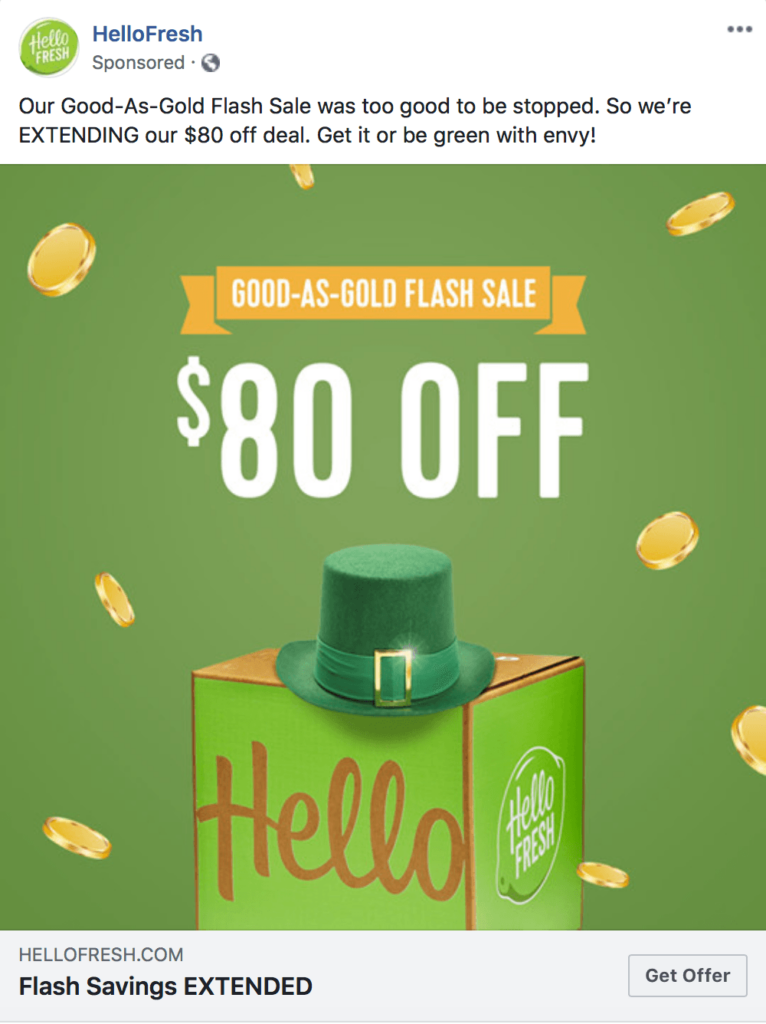Tap the Get Offer button
766x1024 pixels.
point(687,975)
